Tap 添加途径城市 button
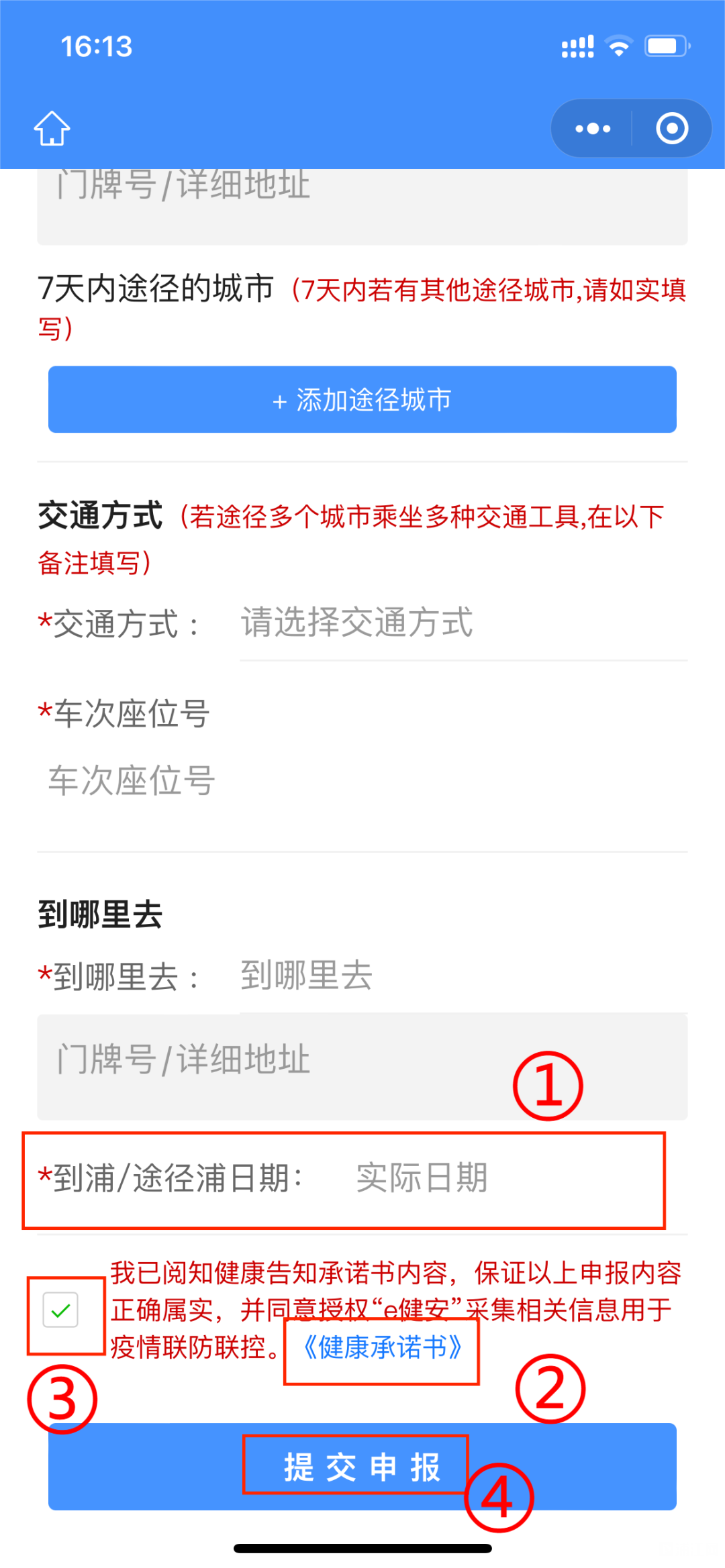Screen dimensions: 725x1568 tap(362, 399)
